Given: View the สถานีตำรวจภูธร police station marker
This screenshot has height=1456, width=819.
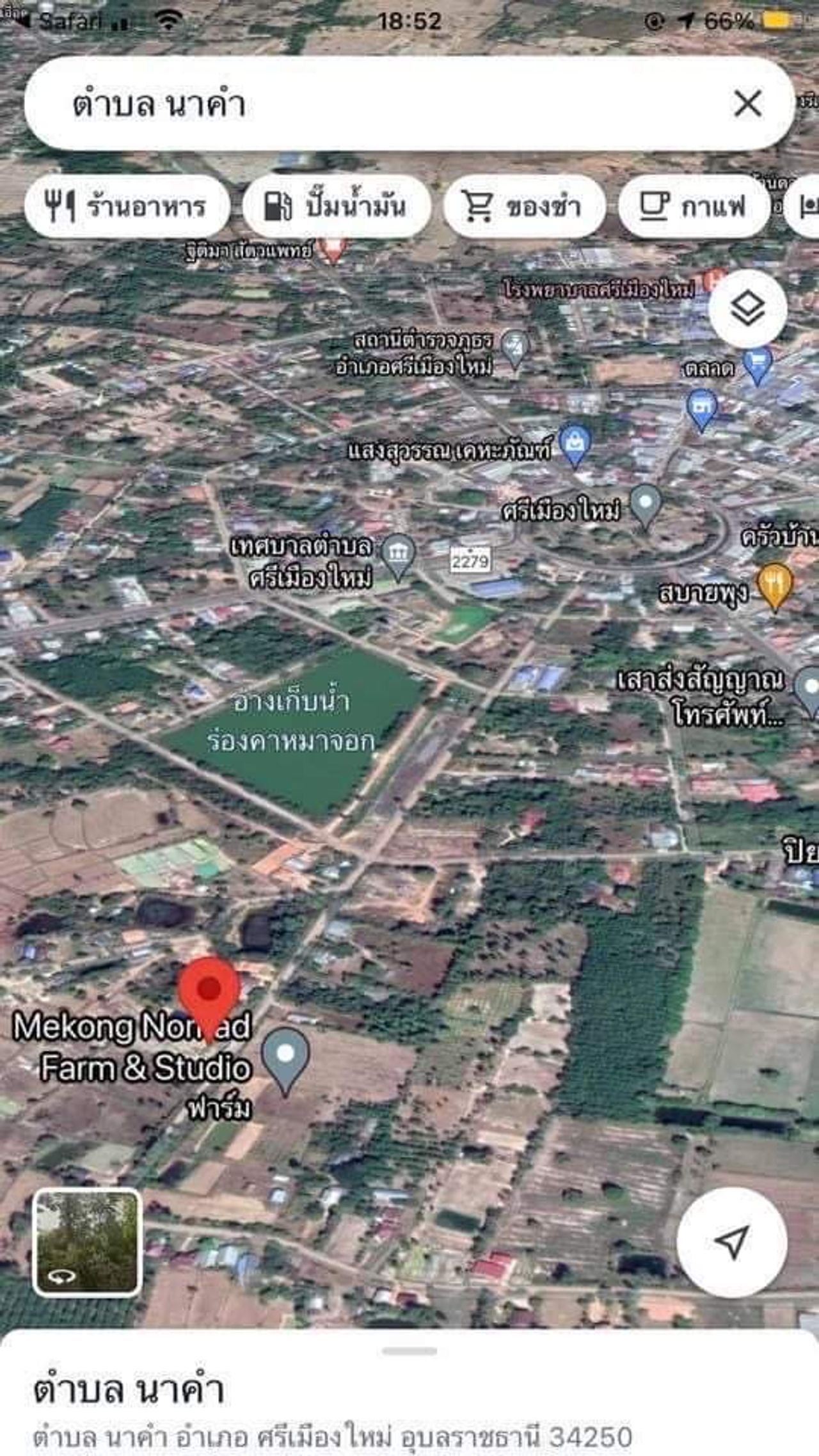Looking at the screenshot, I should pos(514,347).
